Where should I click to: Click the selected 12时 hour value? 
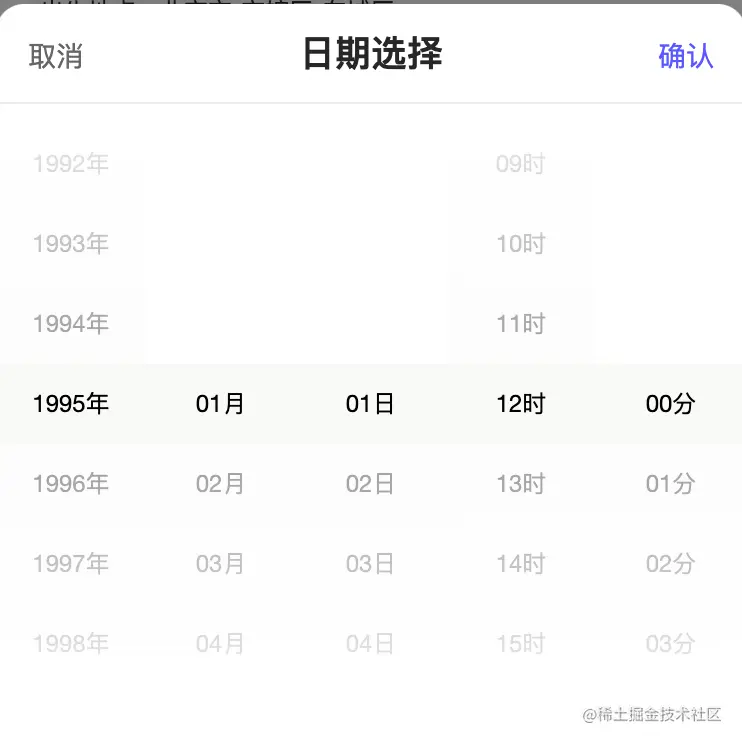pyautogui.click(x=519, y=403)
